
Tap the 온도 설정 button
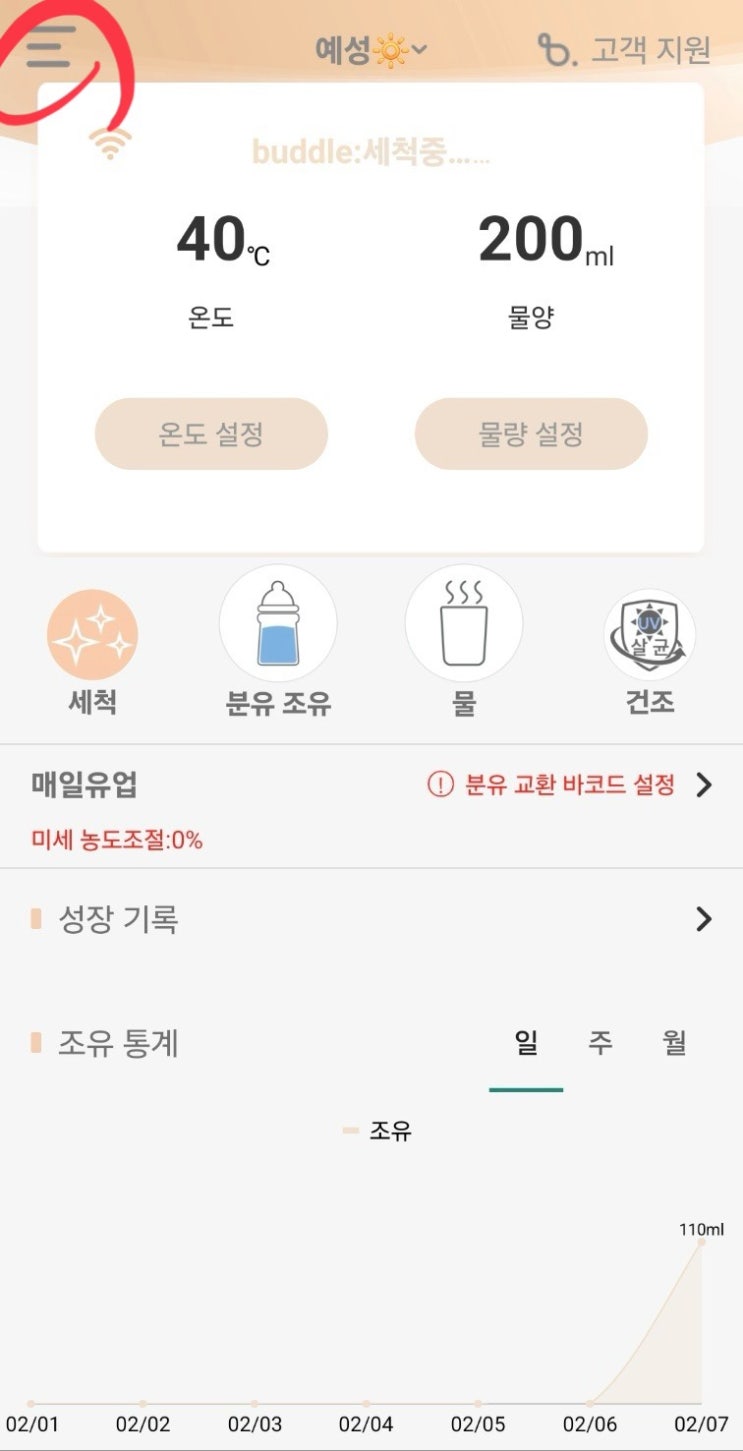click(211, 434)
